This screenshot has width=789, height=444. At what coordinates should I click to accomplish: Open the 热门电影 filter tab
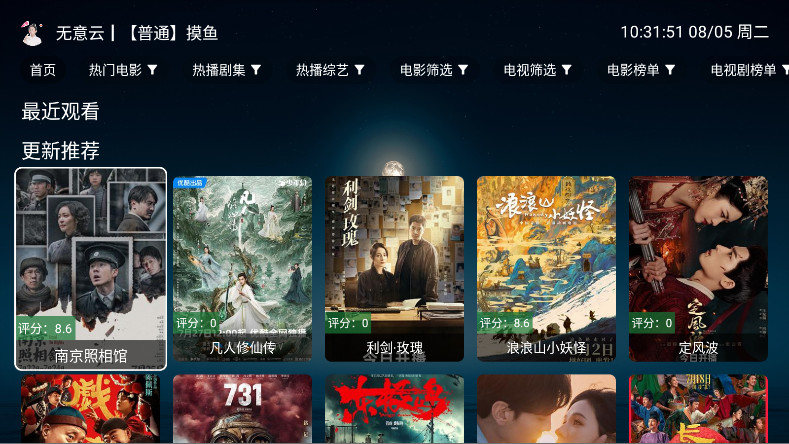123,70
